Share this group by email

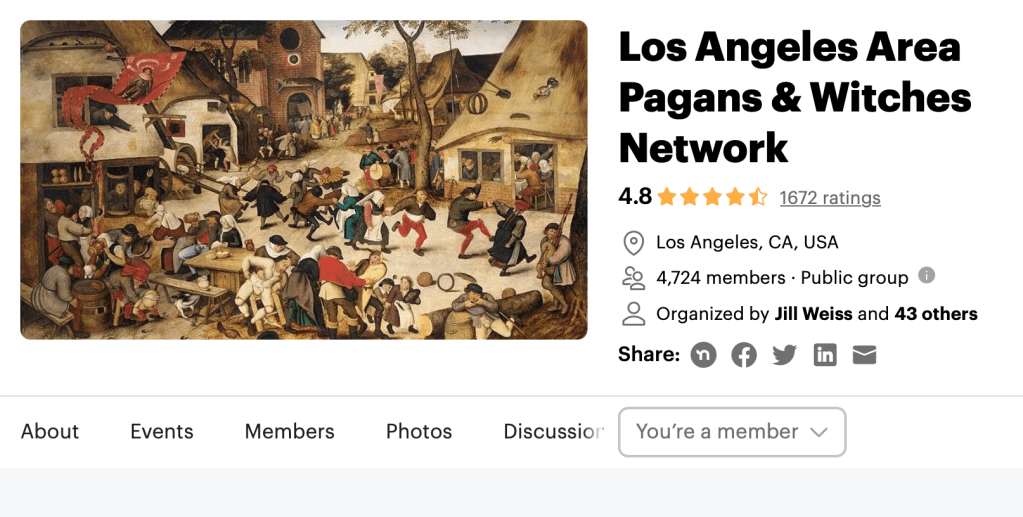pos(864,354)
